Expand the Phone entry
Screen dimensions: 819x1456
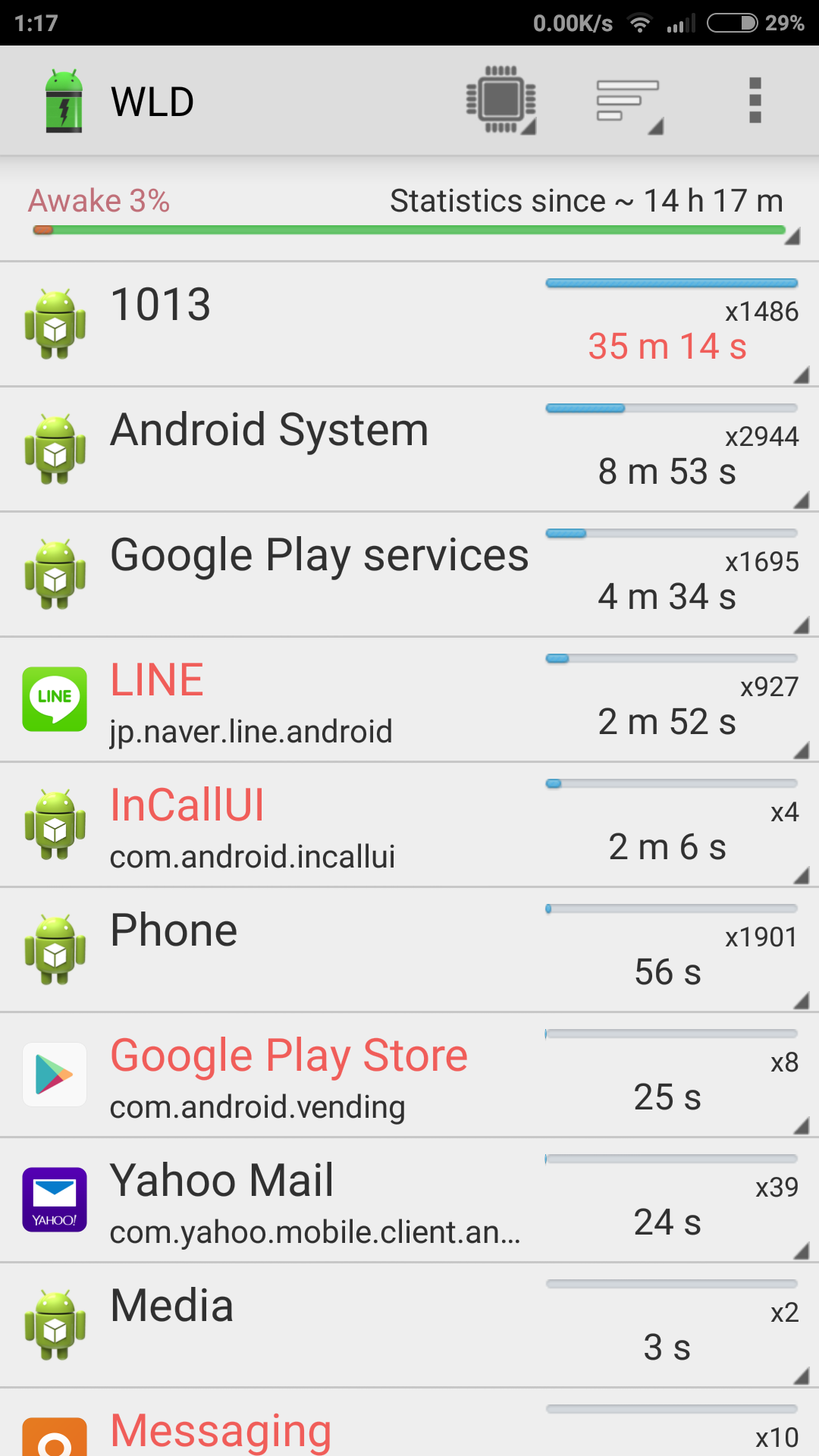click(409, 949)
